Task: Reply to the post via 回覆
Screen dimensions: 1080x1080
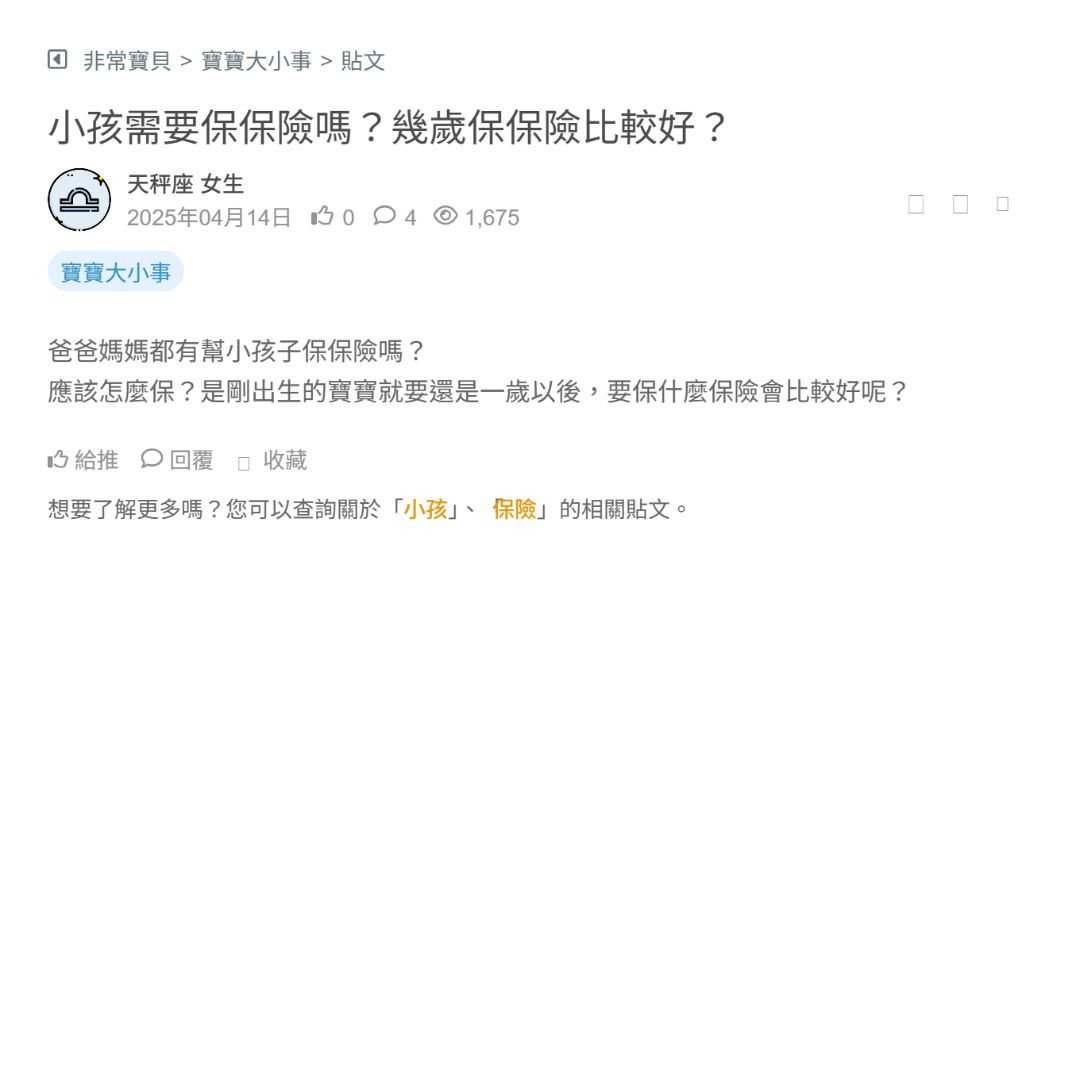Action: point(178,460)
